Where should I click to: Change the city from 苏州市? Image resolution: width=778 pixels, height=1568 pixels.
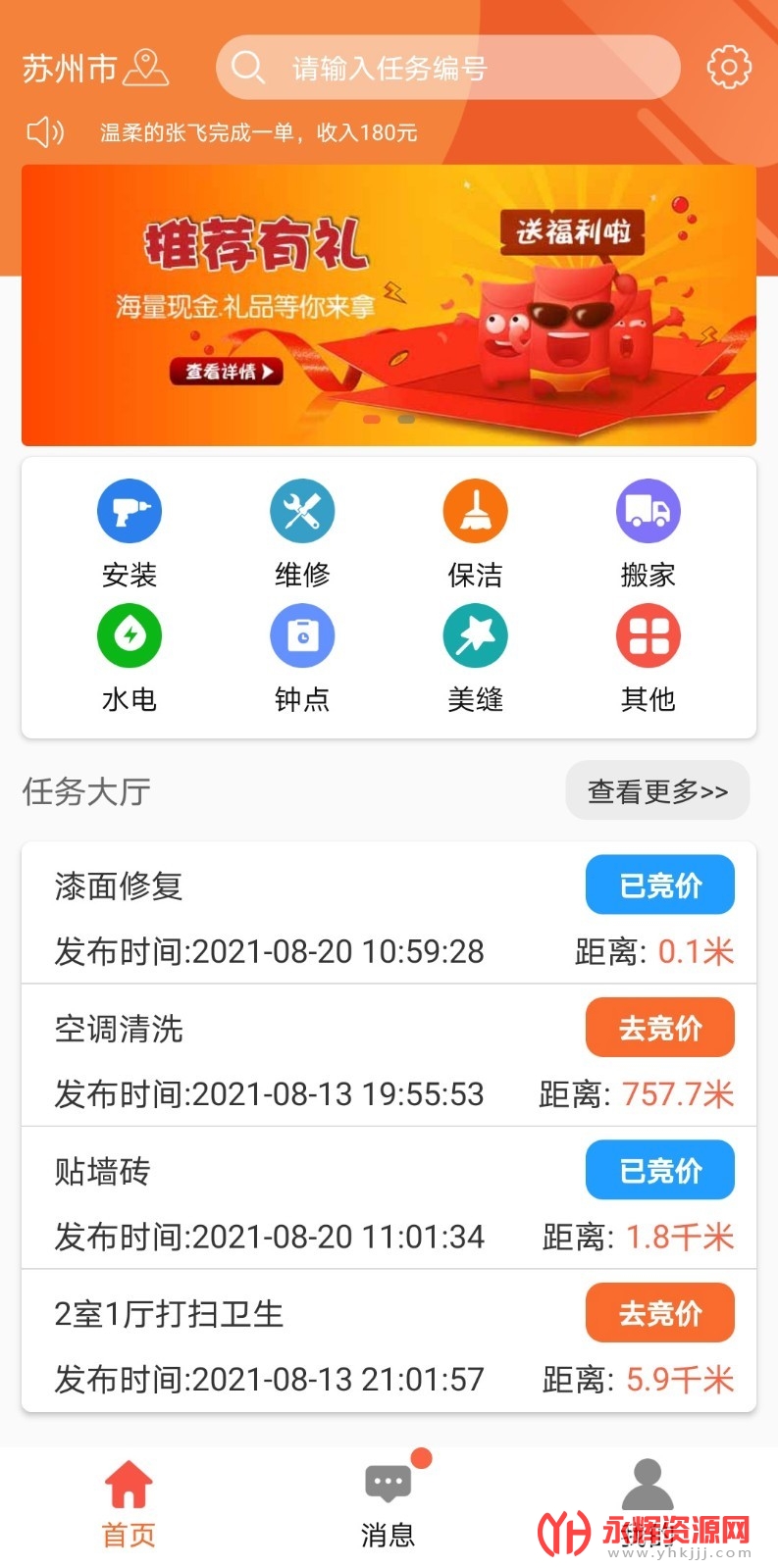[x=95, y=68]
